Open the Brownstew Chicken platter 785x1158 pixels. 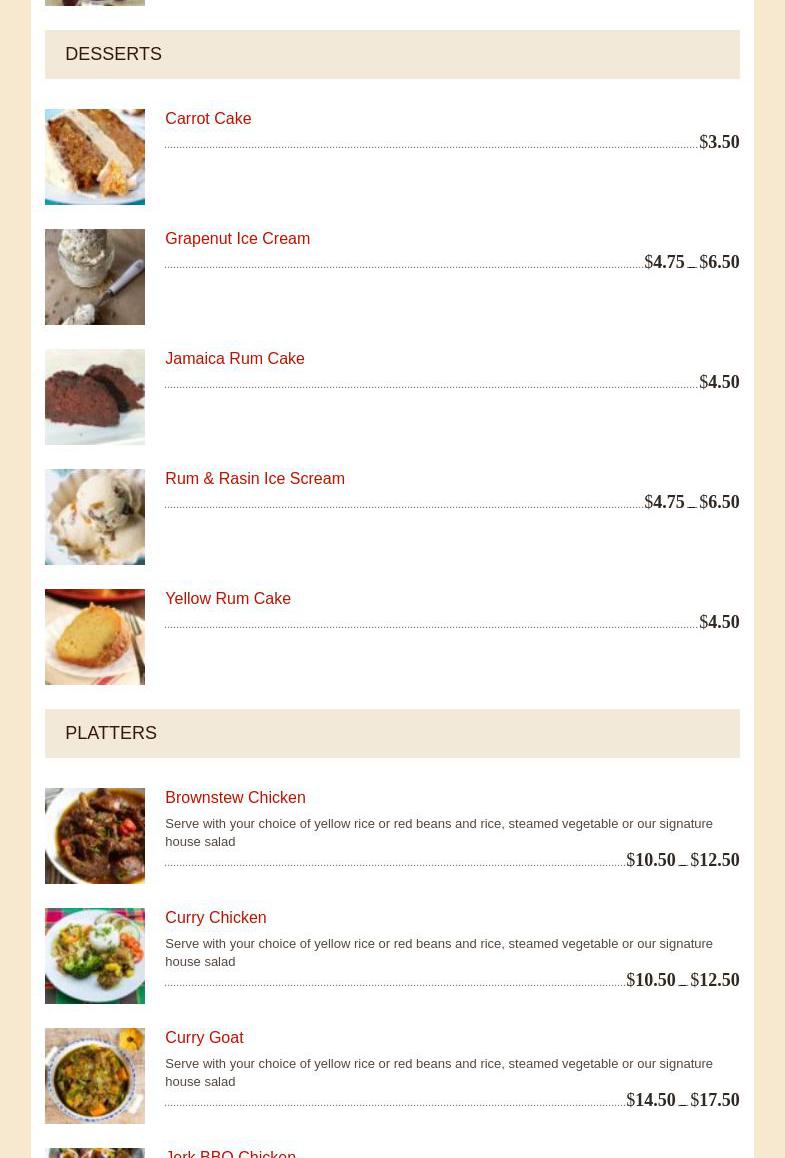(x=235, y=798)
